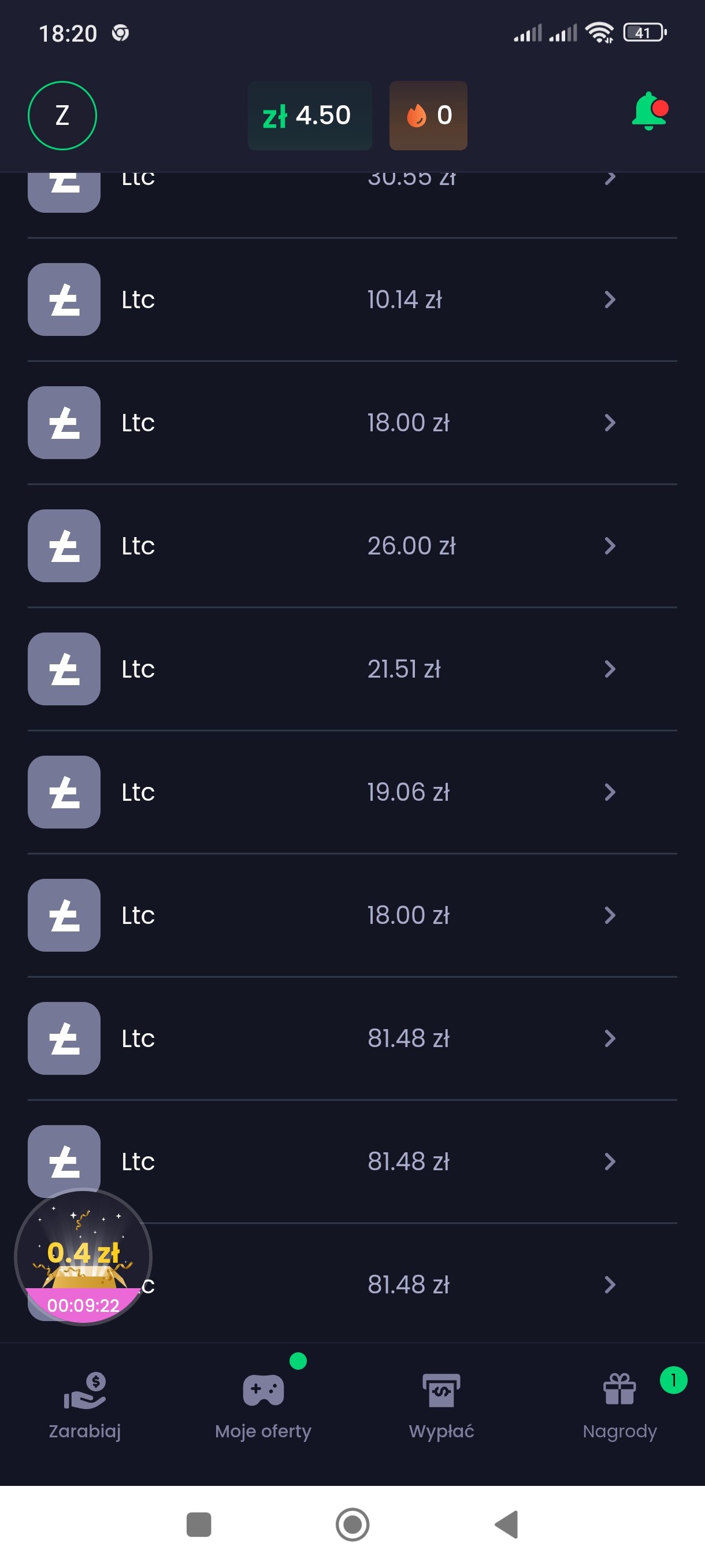This screenshot has width=705, height=1568.
Task: Select the Ltc 26.00 zł entry
Action: (352, 546)
